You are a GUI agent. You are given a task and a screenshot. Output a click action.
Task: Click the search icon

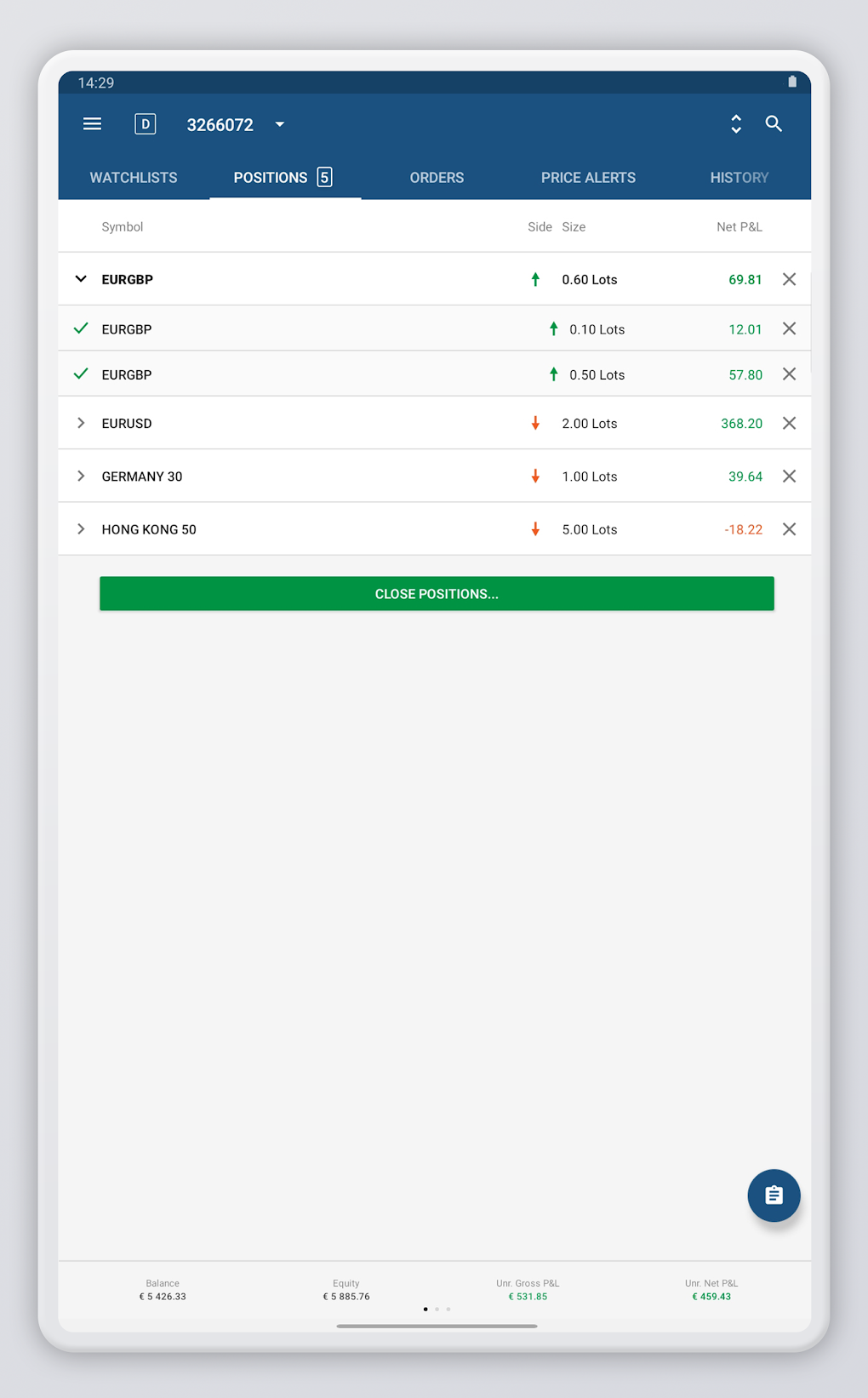point(774,123)
